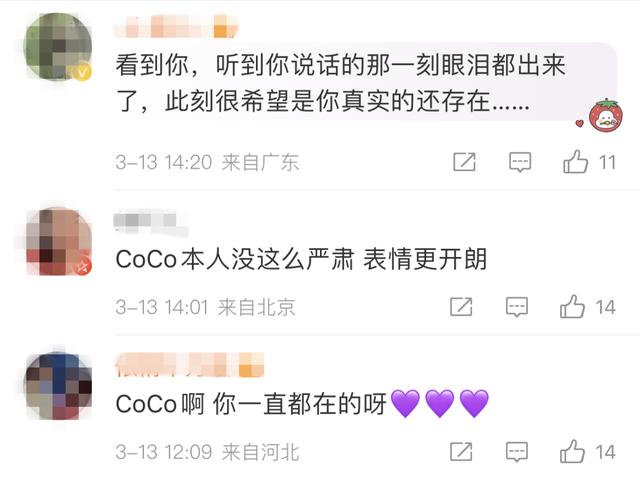Like the comment 'CoCo啊 你一直都在的呀'
Screen dimensions: 640x479
(x=573, y=452)
